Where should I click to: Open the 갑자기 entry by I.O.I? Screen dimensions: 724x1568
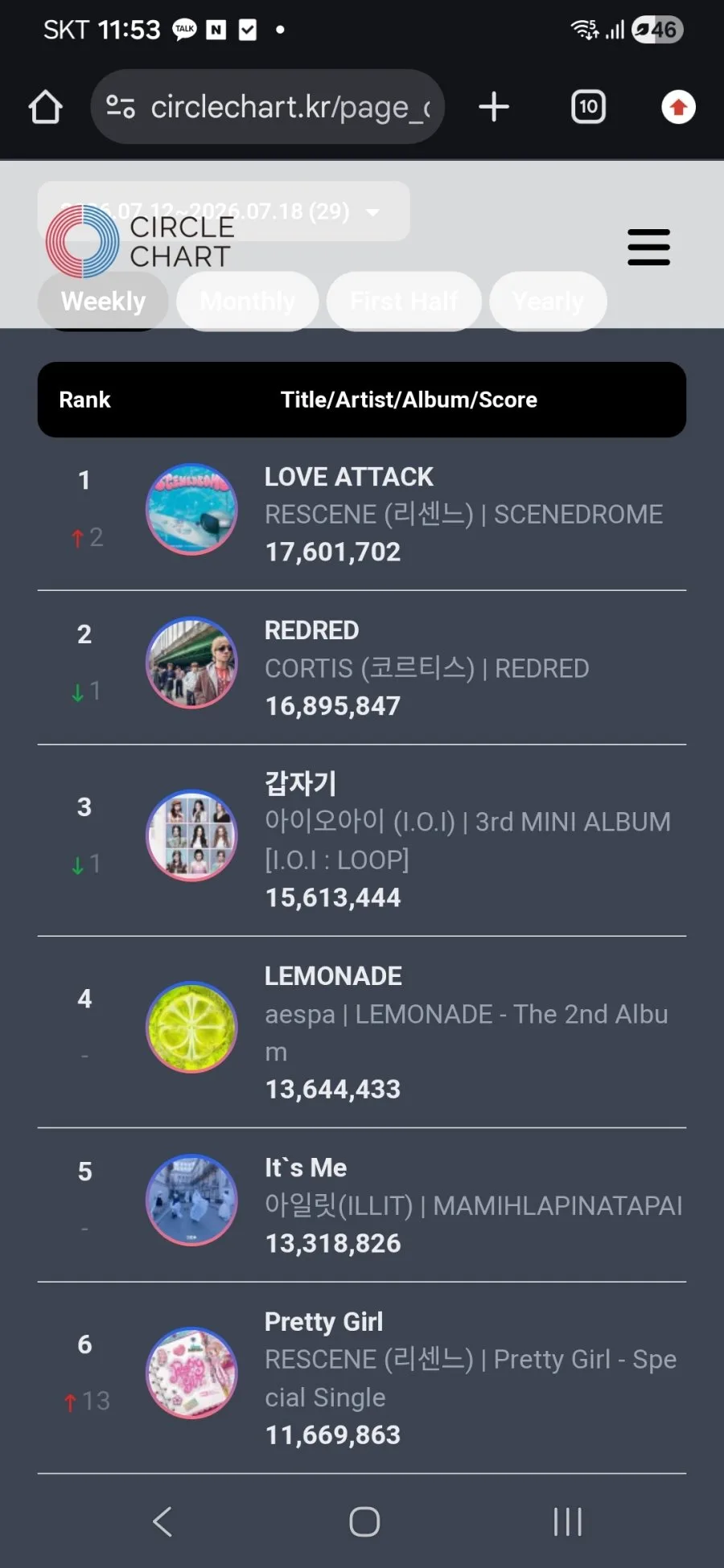[x=362, y=840]
